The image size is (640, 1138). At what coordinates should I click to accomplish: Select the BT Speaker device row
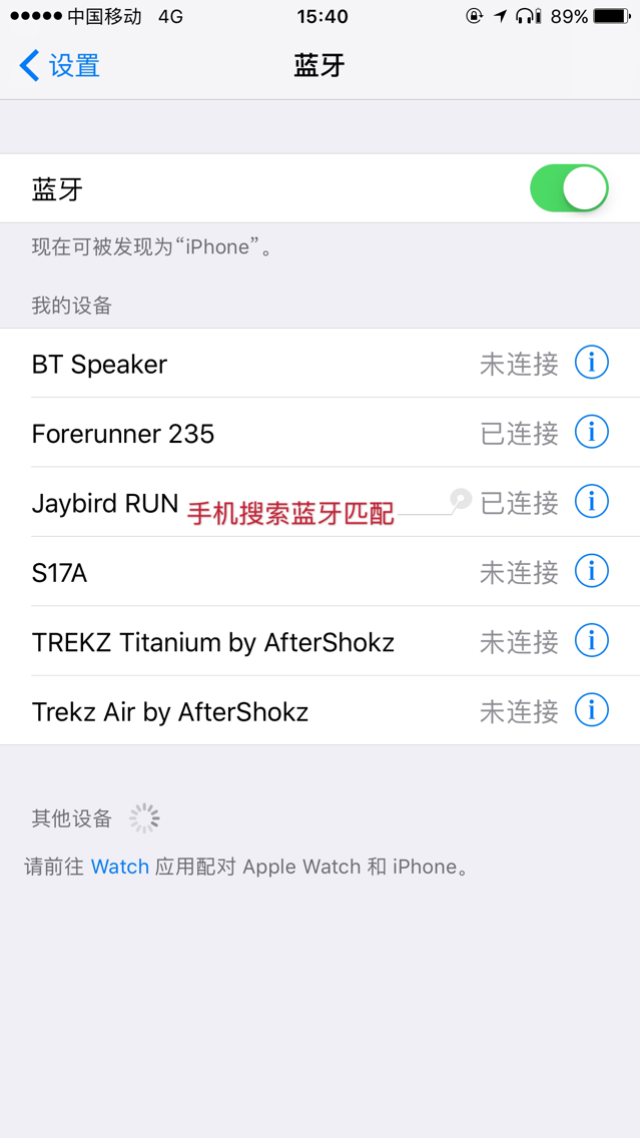click(x=320, y=363)
